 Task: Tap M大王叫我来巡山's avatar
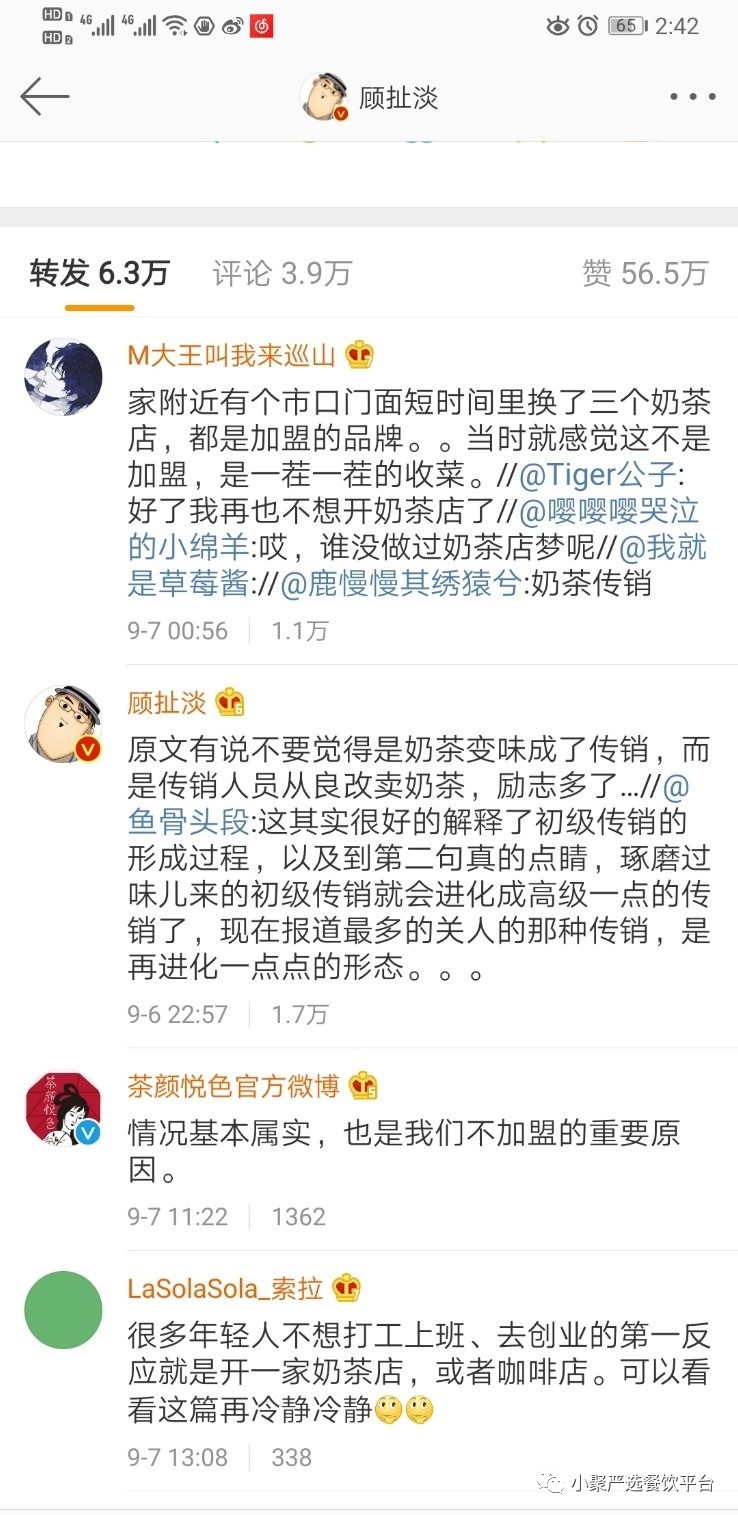coord(62,377)
